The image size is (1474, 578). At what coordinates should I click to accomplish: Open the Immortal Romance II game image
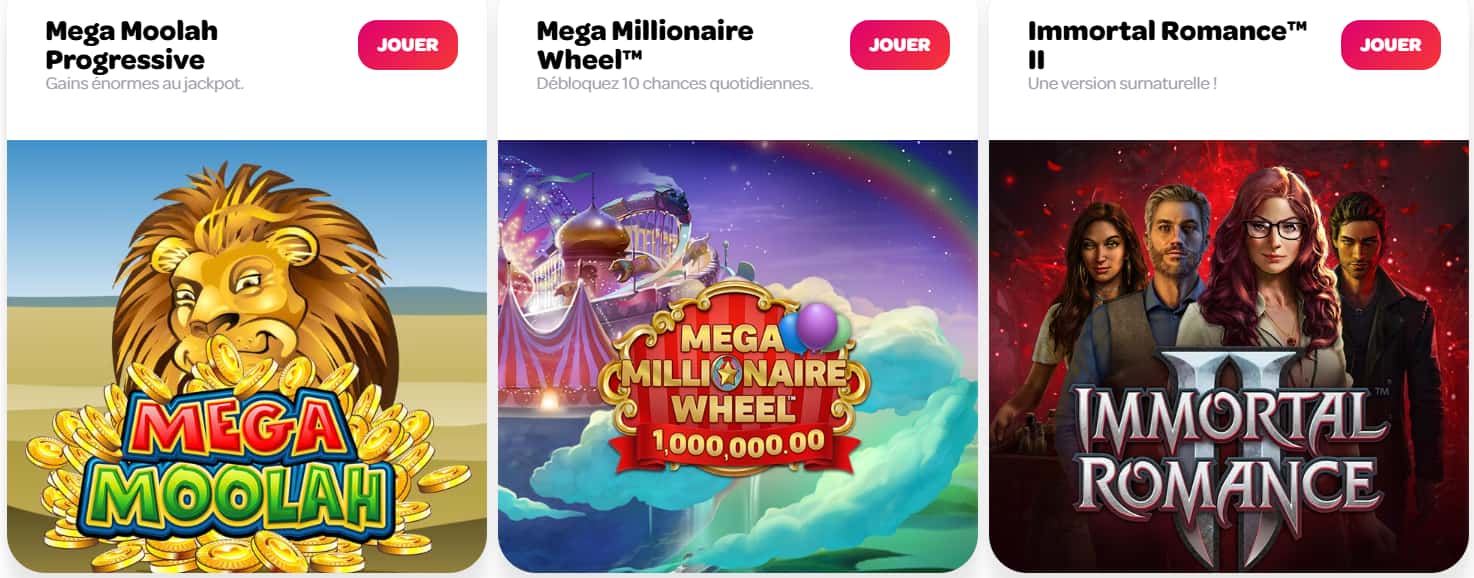(1228, 356)
